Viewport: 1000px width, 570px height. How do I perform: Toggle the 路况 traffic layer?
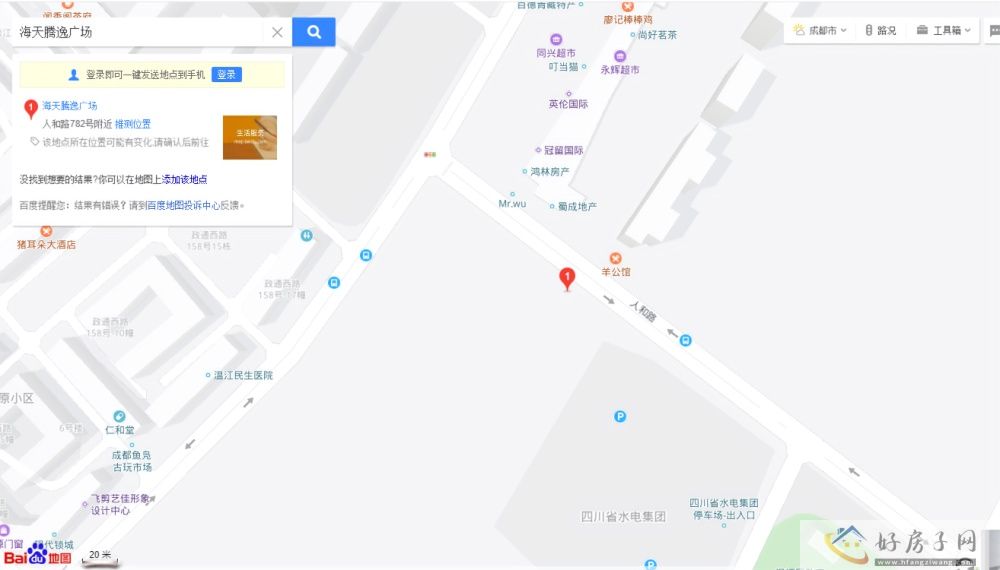880,30
